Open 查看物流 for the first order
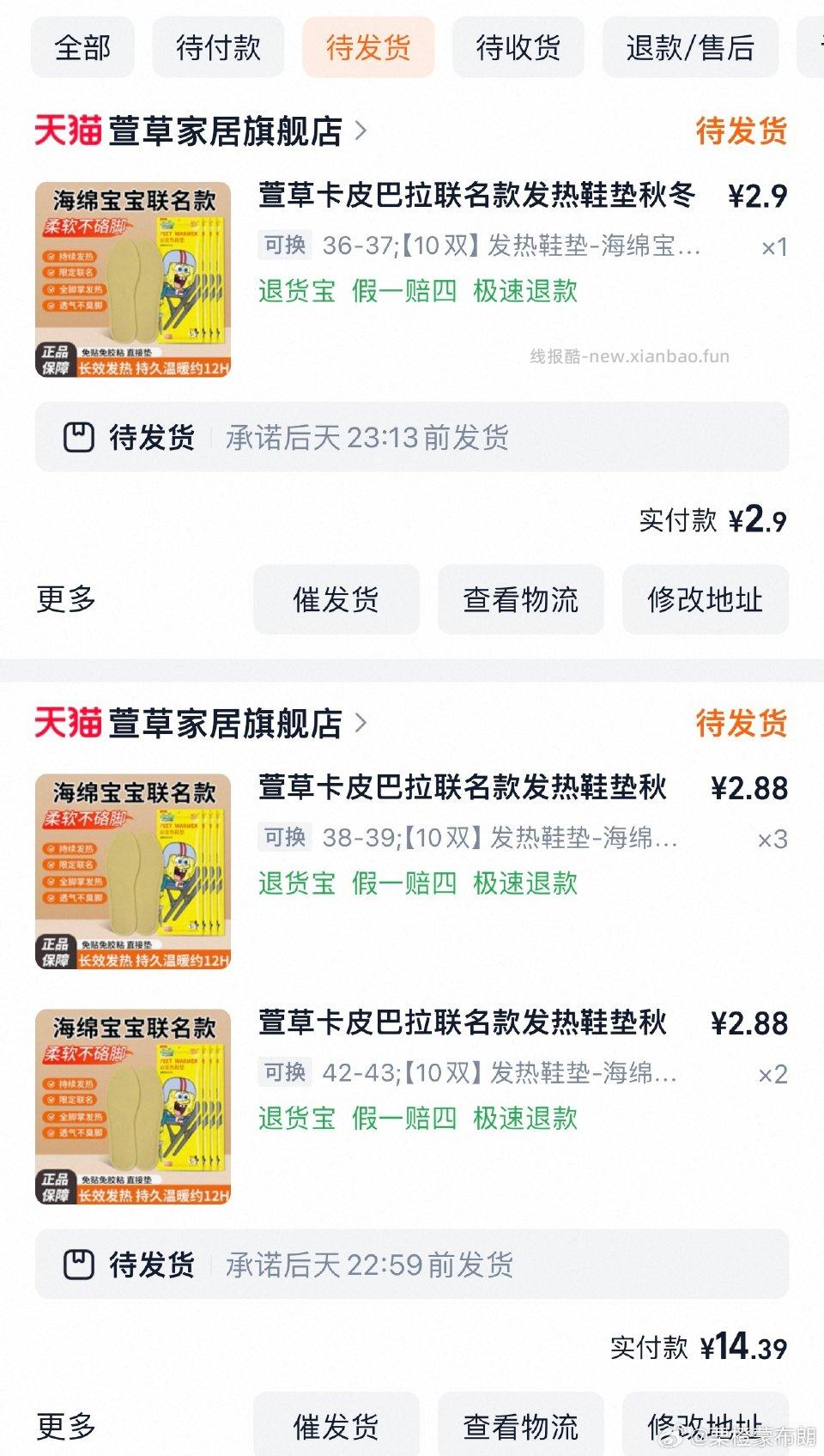 (x=520, y=600)
